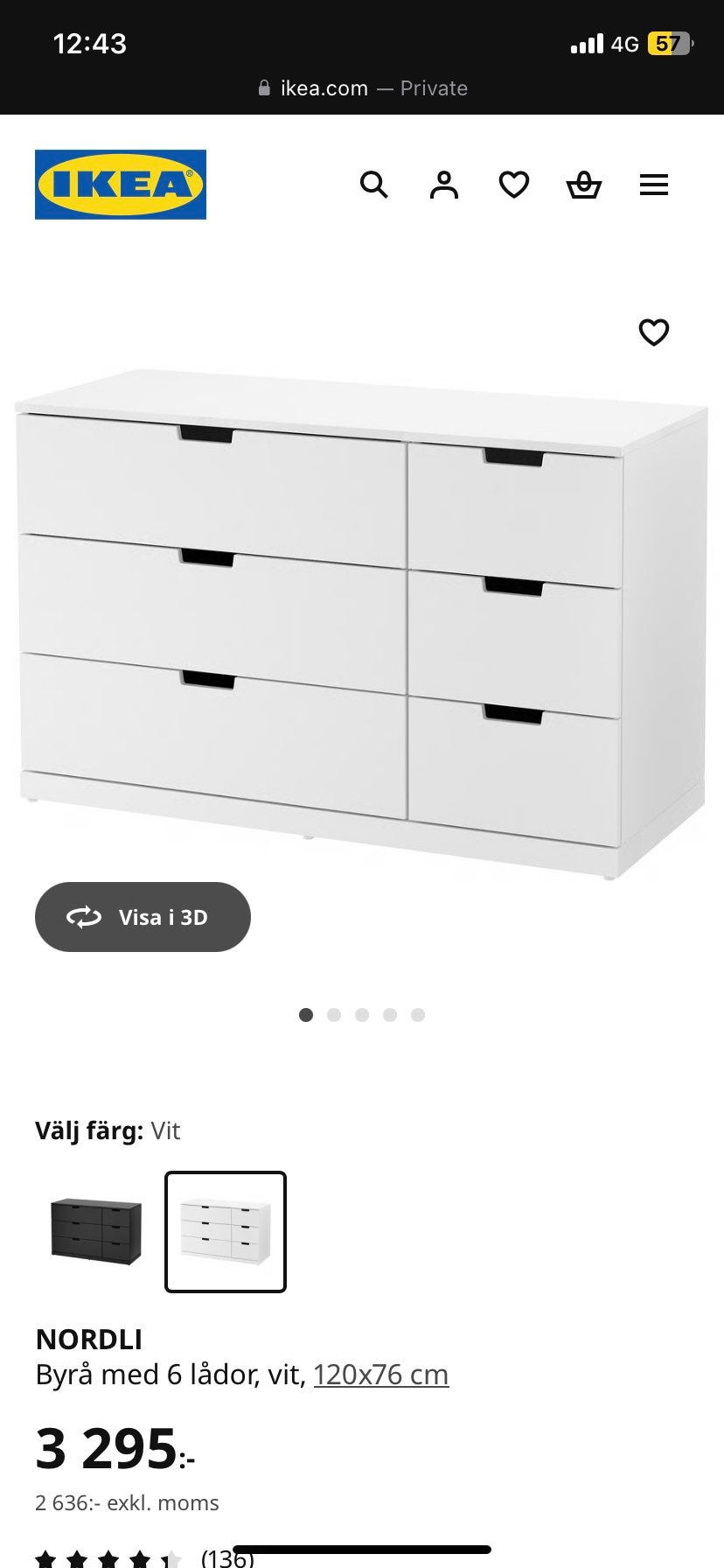Open the search icon
The height and width of the screenshot is (1568, 724).
pyautogui.click(x=374, y=185)
